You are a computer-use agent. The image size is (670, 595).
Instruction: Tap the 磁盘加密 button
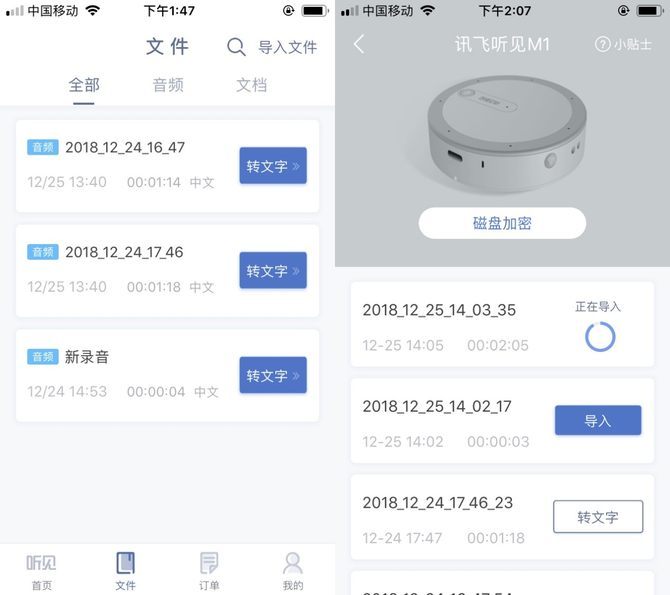pyautogui.click(x=502, y=223)
